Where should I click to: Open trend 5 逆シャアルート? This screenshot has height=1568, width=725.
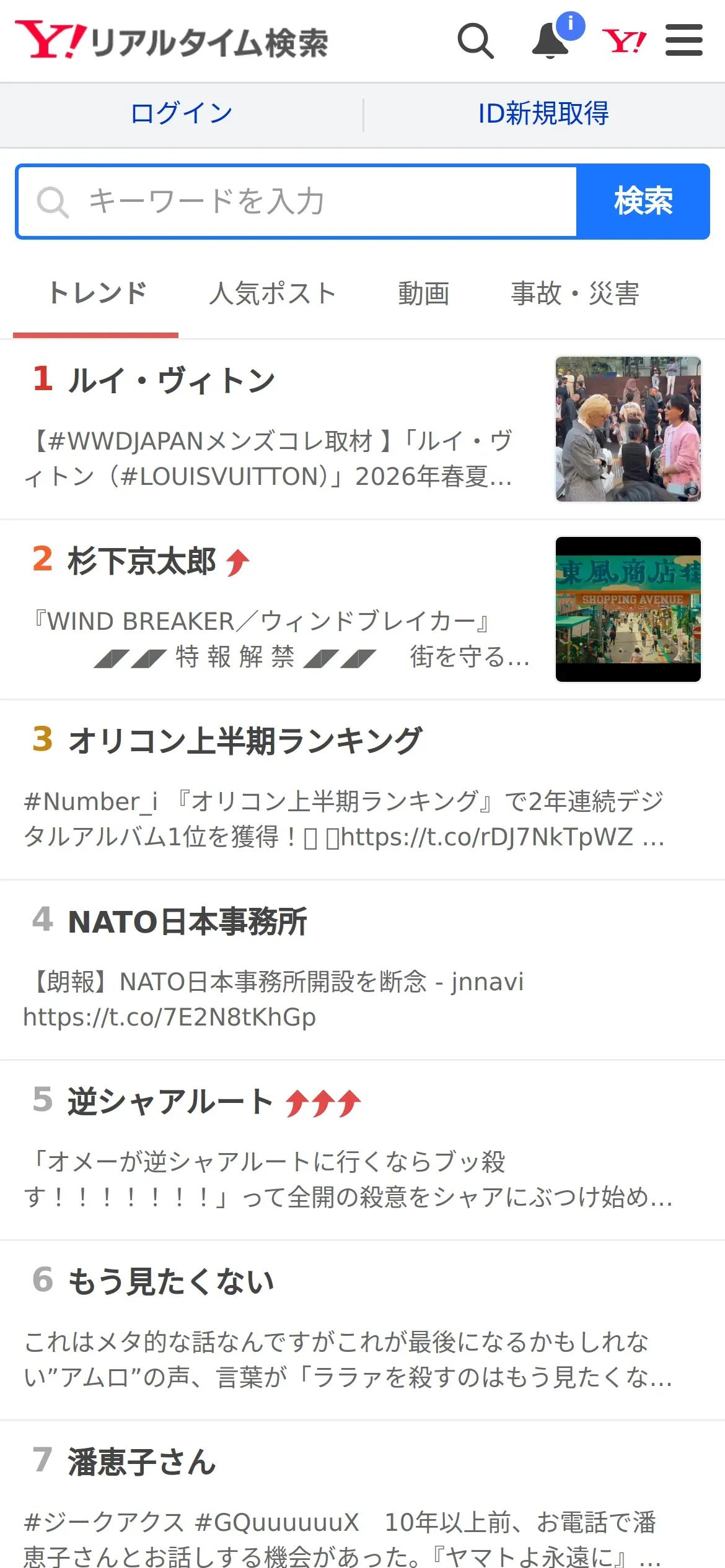coord(170,1102)
